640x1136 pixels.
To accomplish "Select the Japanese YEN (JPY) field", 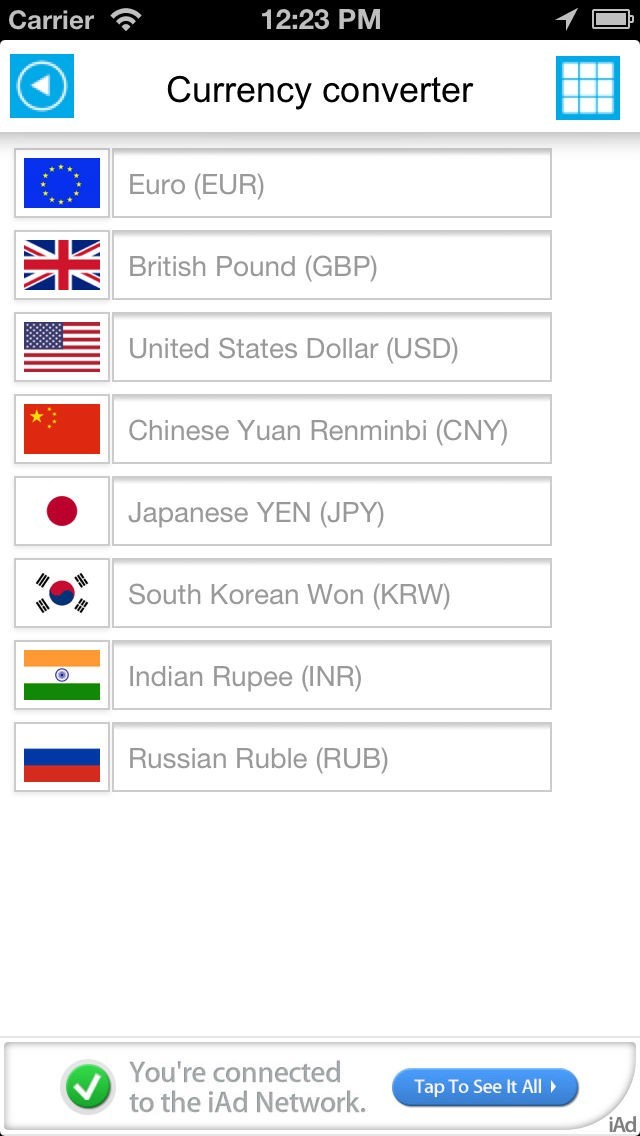I will (x=331, y=512).
